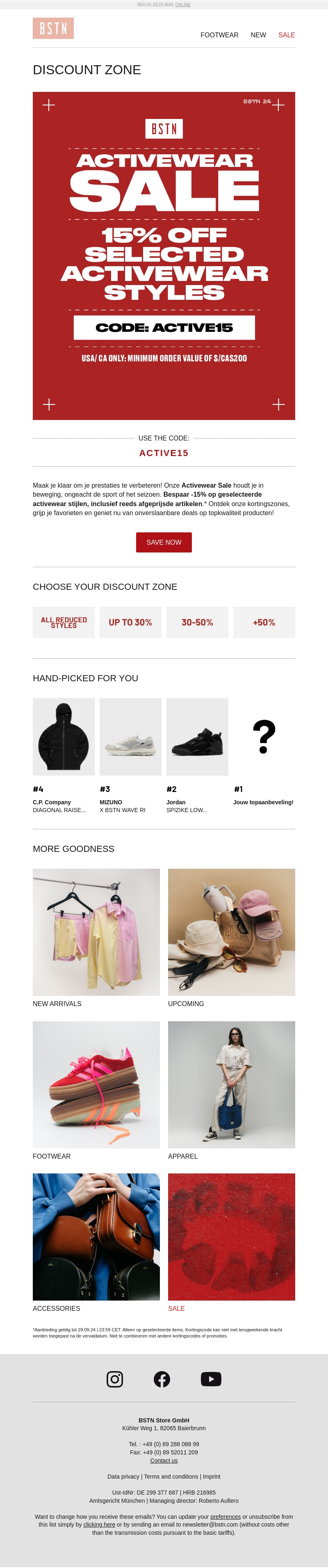Visit the BSTN Facebook page
The image size is (328, 1568).
[x=162, y=1379]
